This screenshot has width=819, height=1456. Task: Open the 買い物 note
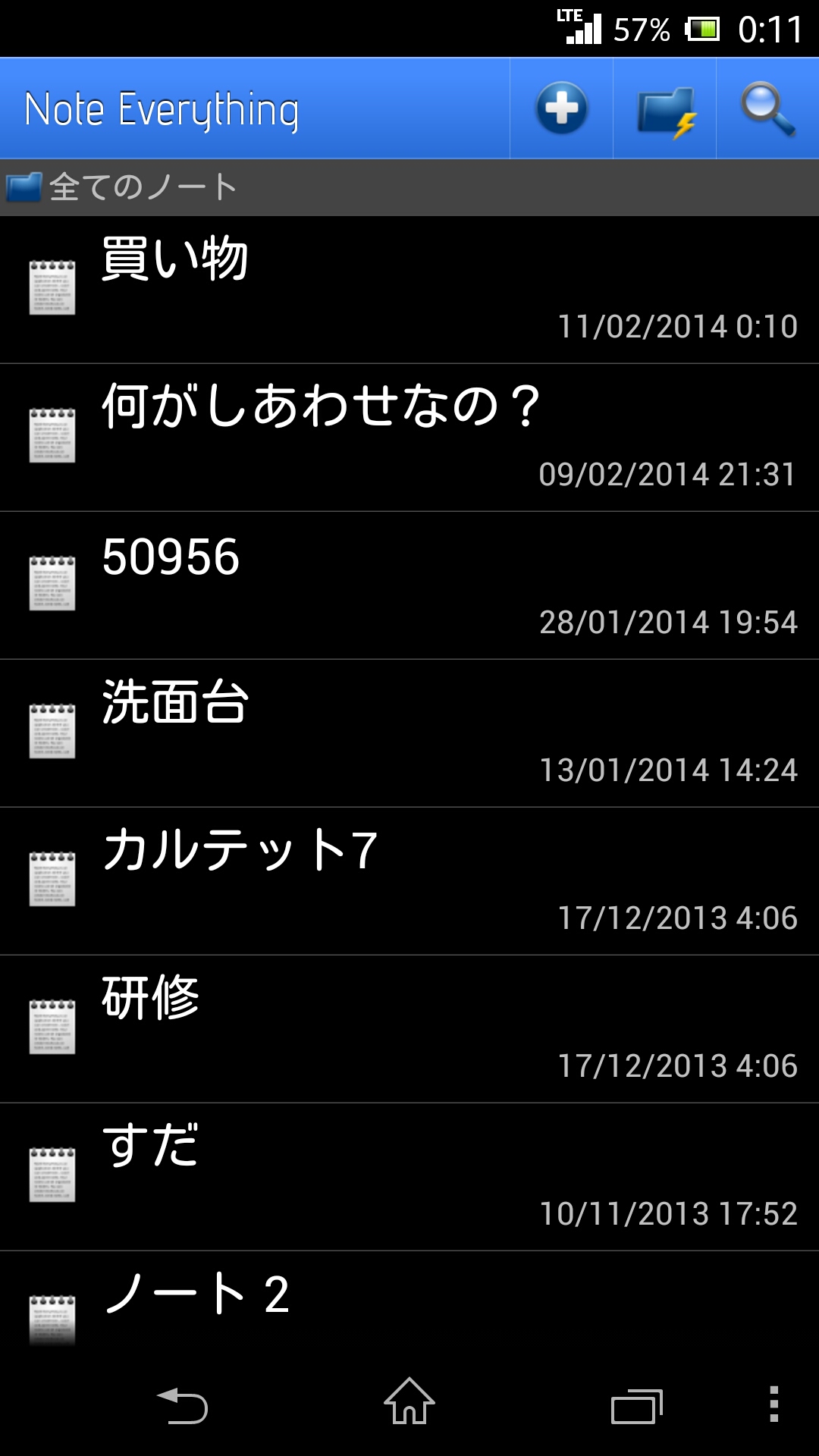click(409, 290)
